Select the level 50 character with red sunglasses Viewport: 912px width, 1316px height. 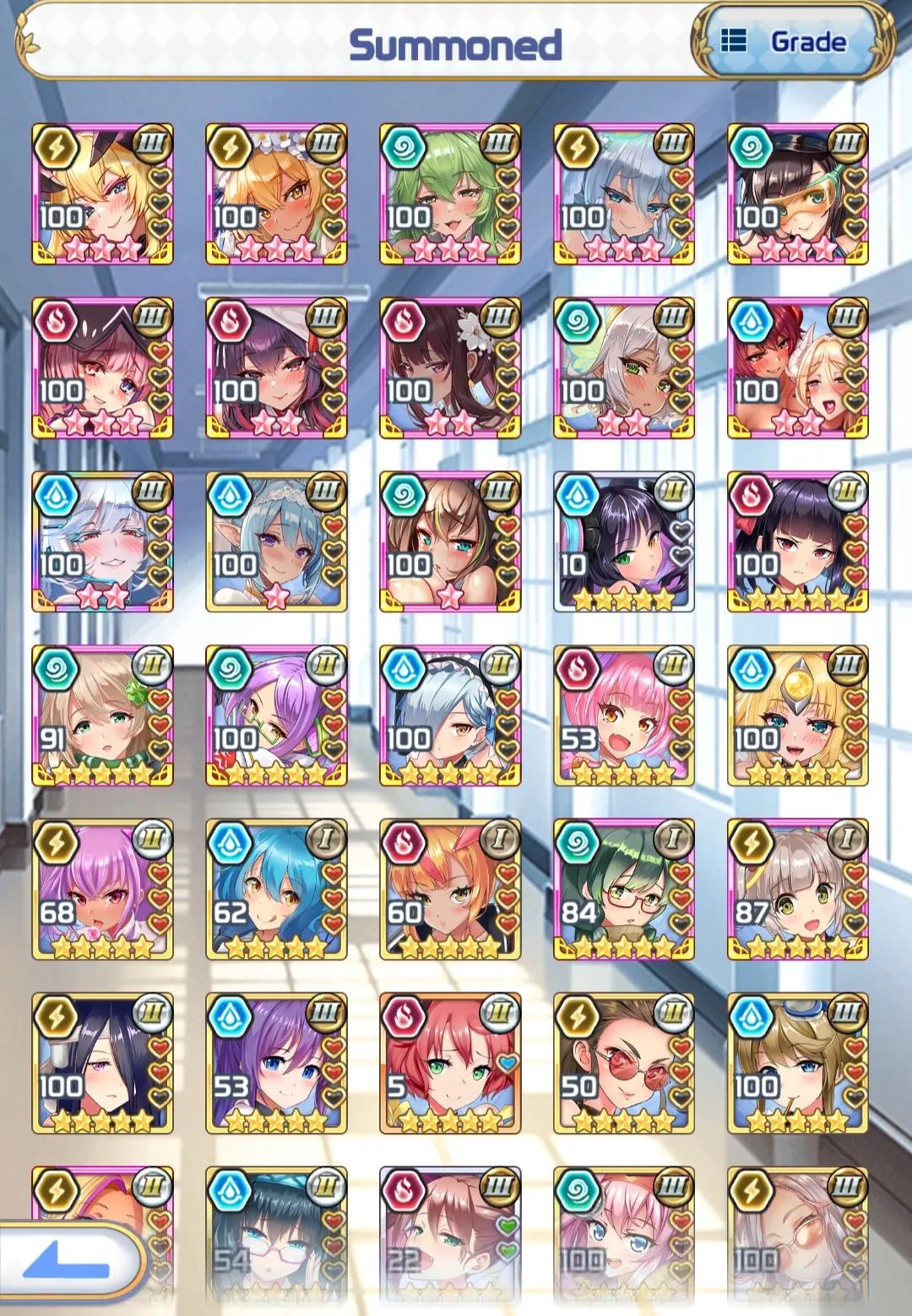623,1063
